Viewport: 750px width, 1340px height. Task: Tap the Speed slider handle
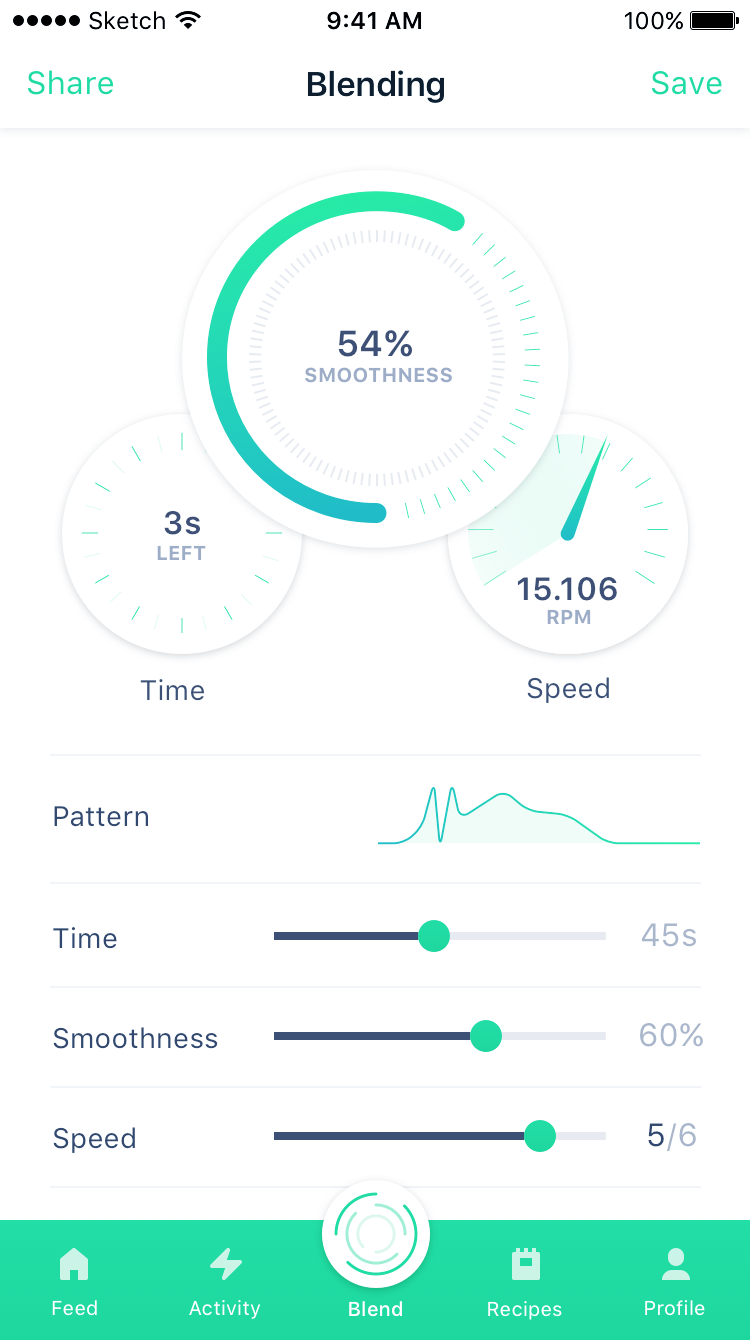(x=540, y=1136)
